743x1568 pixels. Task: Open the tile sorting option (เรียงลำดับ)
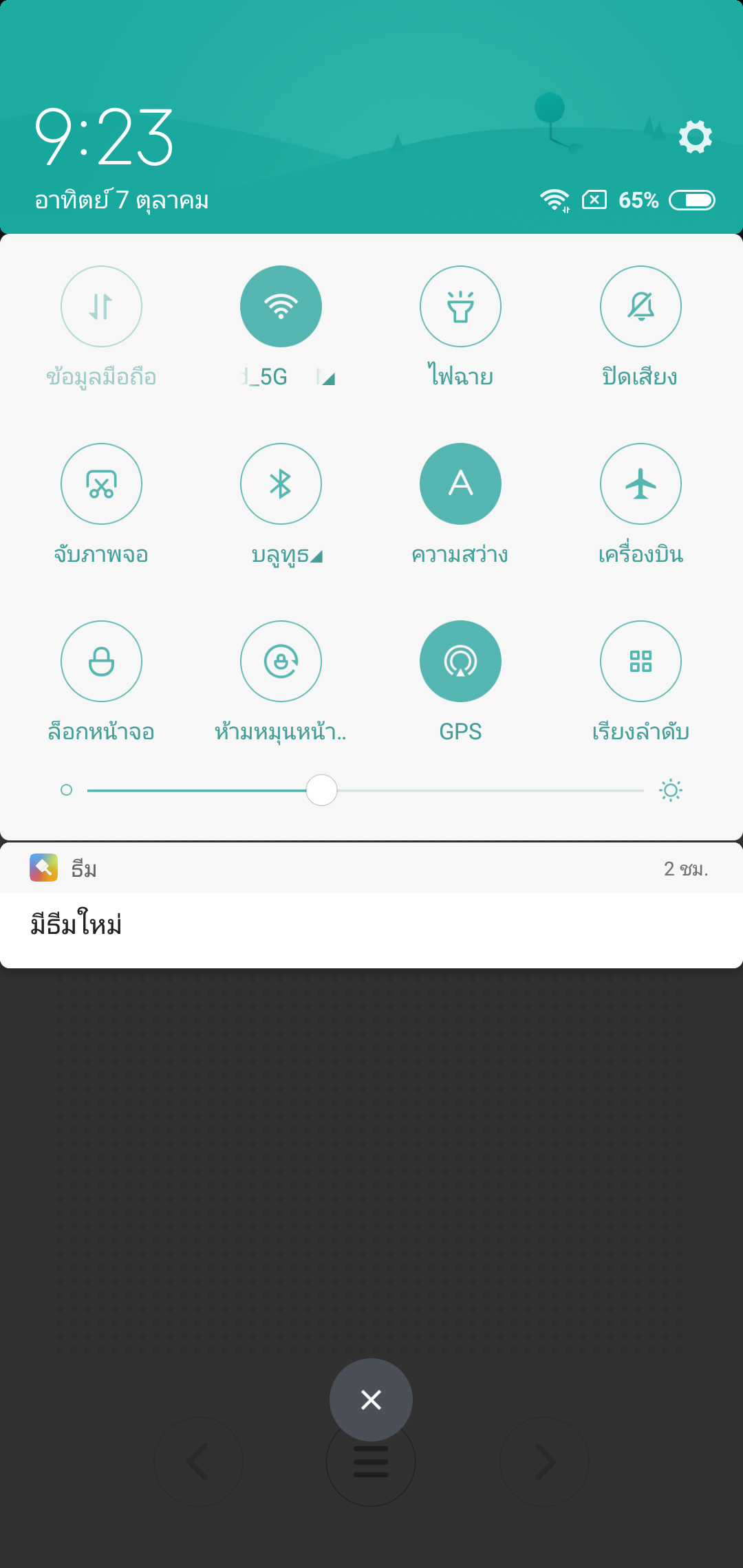pyautogui.click(x=640, y=662)
